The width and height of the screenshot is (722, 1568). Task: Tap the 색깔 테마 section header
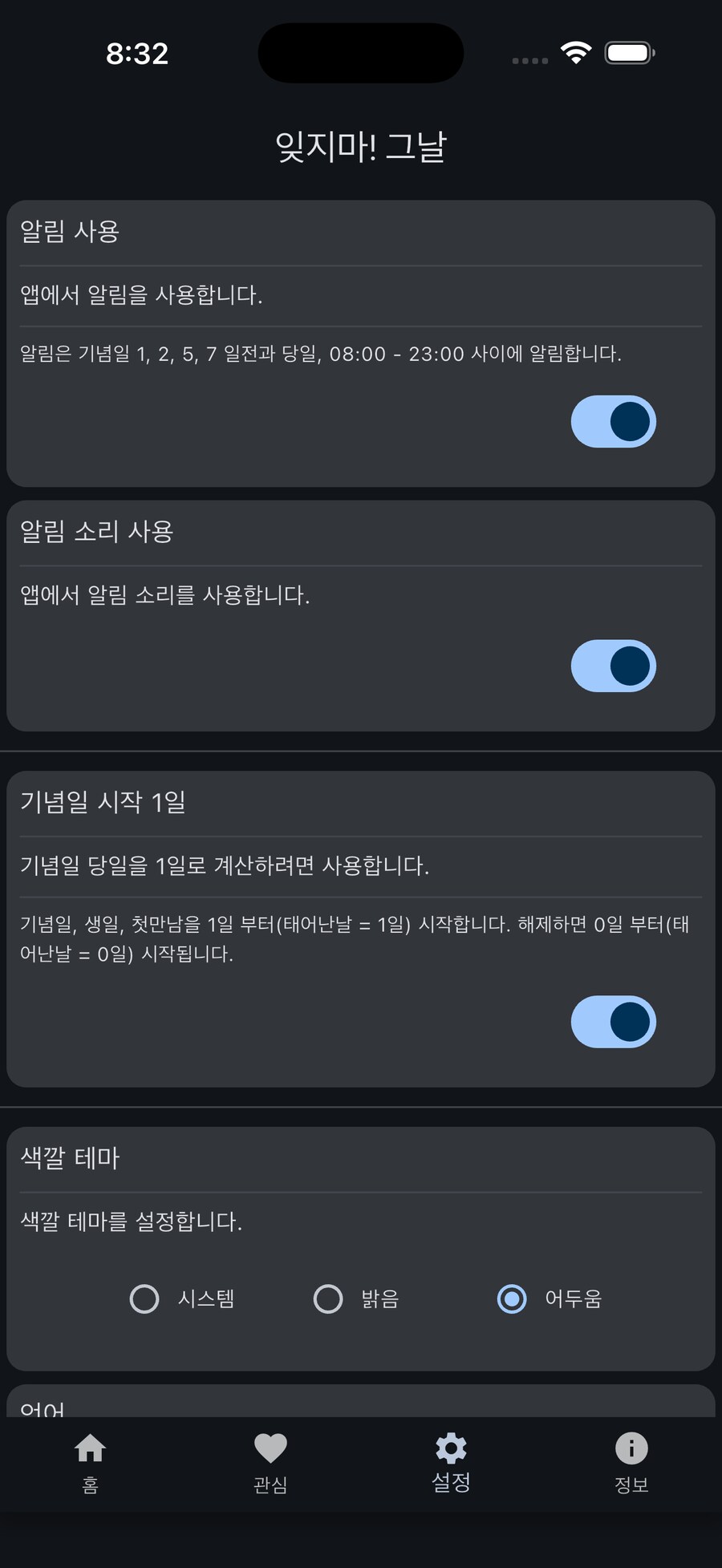click(69, 1157)
